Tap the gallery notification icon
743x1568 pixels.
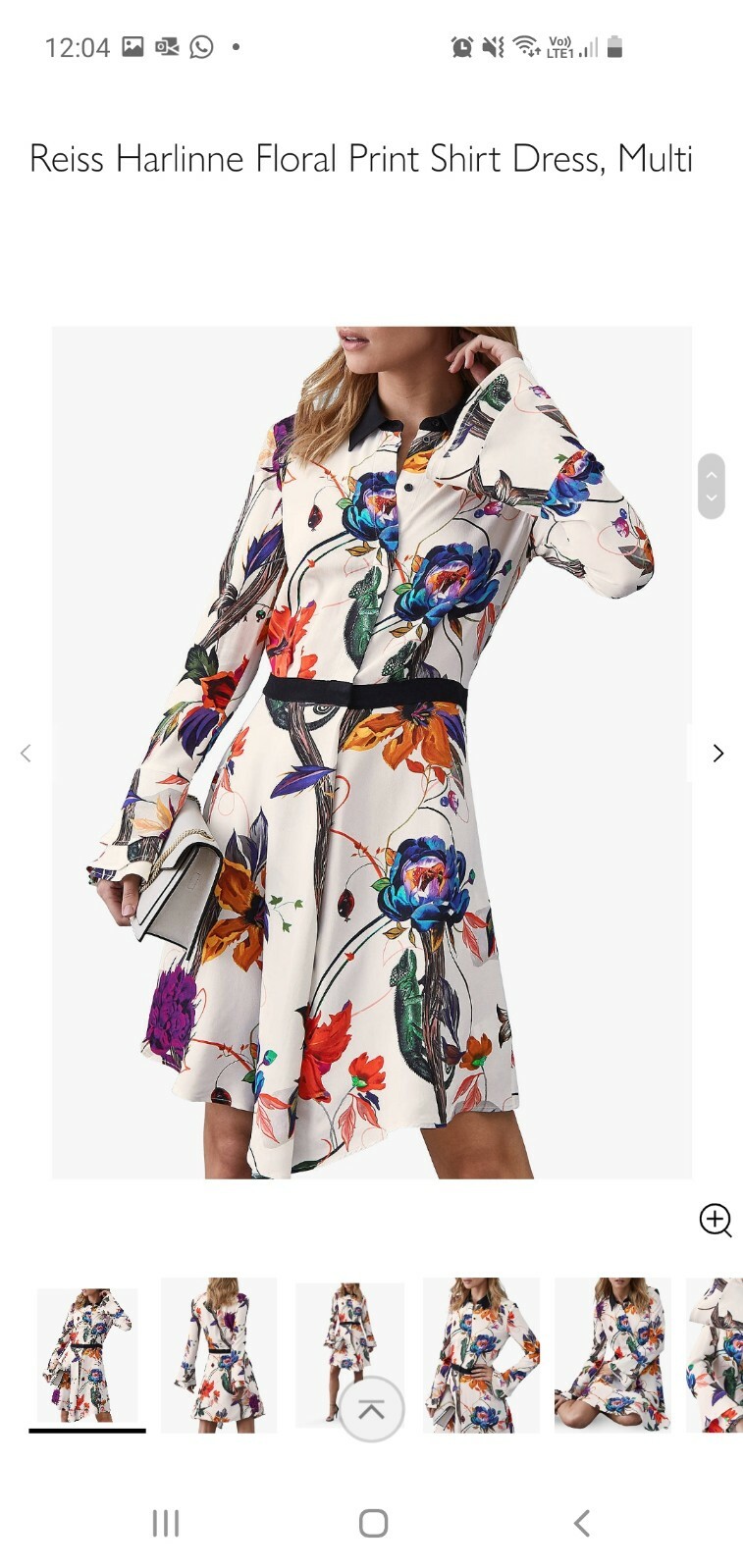(132, 45)
